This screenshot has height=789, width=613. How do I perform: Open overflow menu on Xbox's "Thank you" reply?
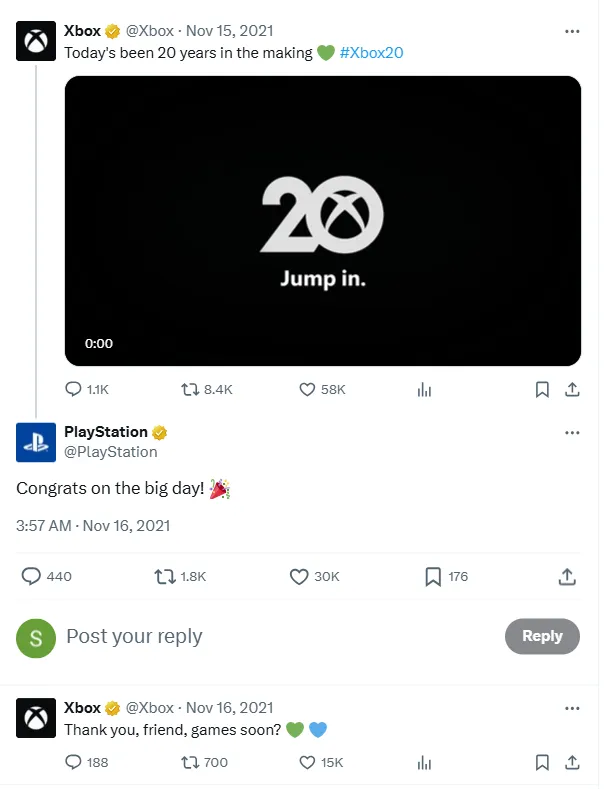click(572, 708)
